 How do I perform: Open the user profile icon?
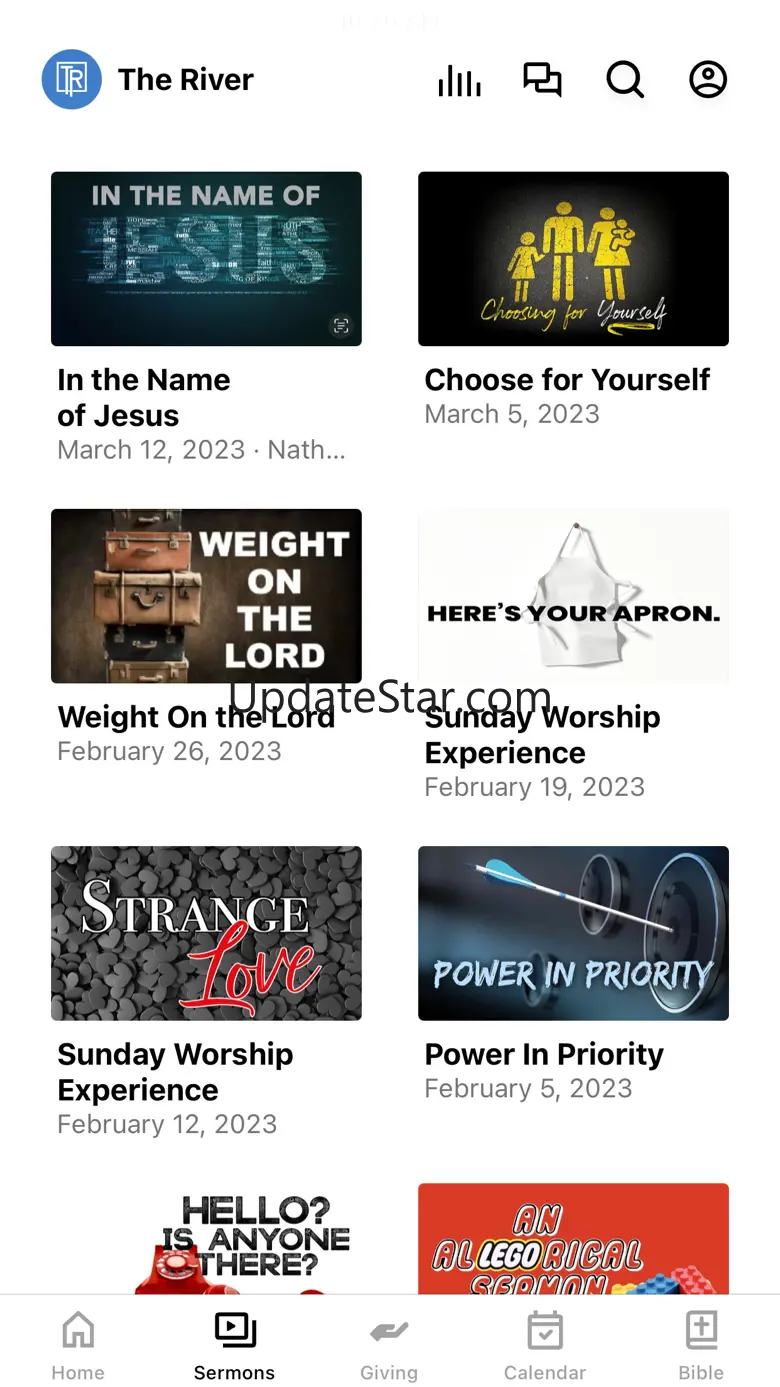pos(708,80)
